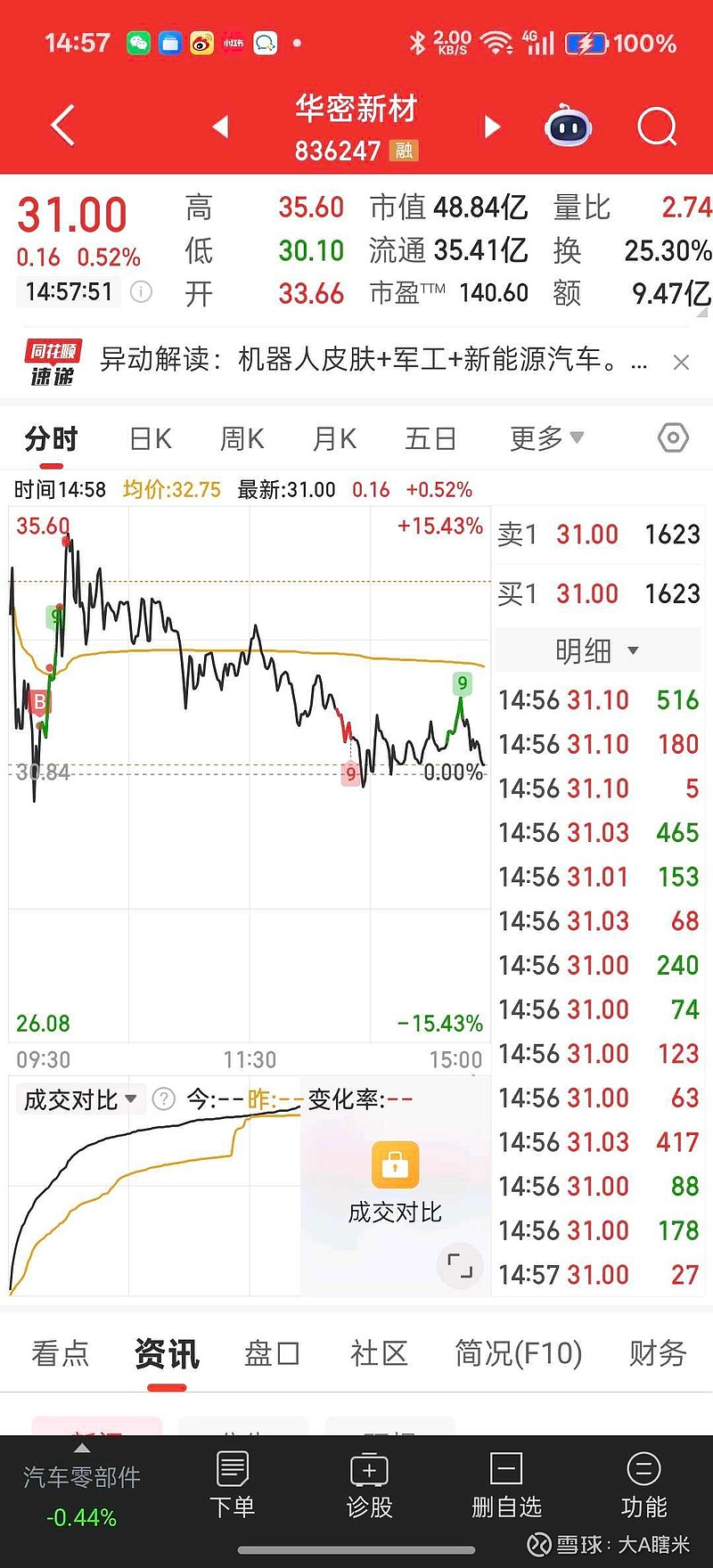The width and height of the screenshot is (713, 1568).
Task: Switch to the 周K chart tab
Action: 242,438
